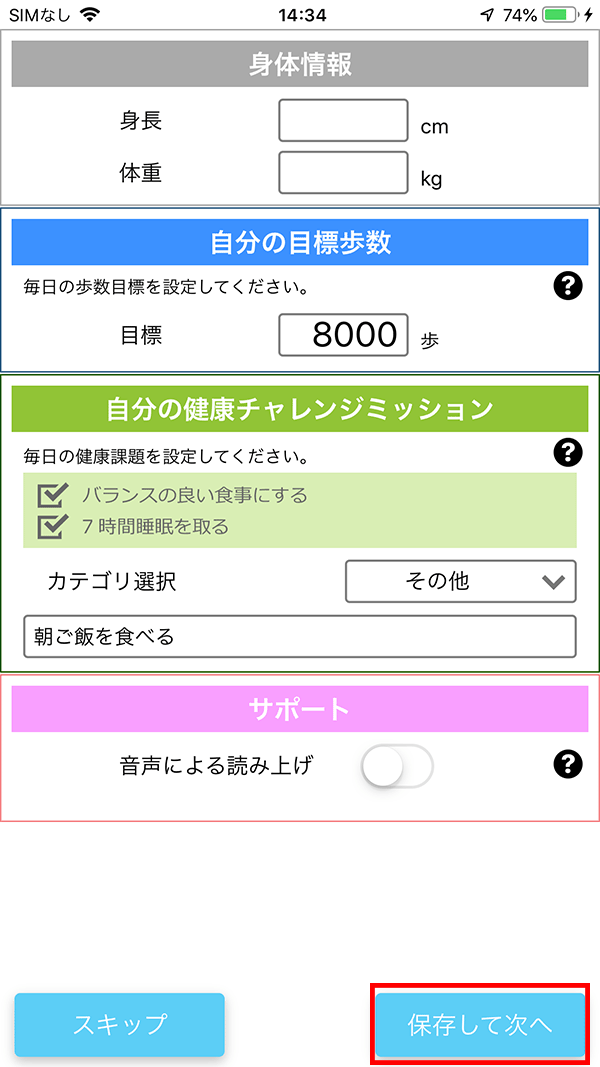Tap 保存して次へ button
The width and height of the screenshot is (600, 1067).
click(480, 1025)
